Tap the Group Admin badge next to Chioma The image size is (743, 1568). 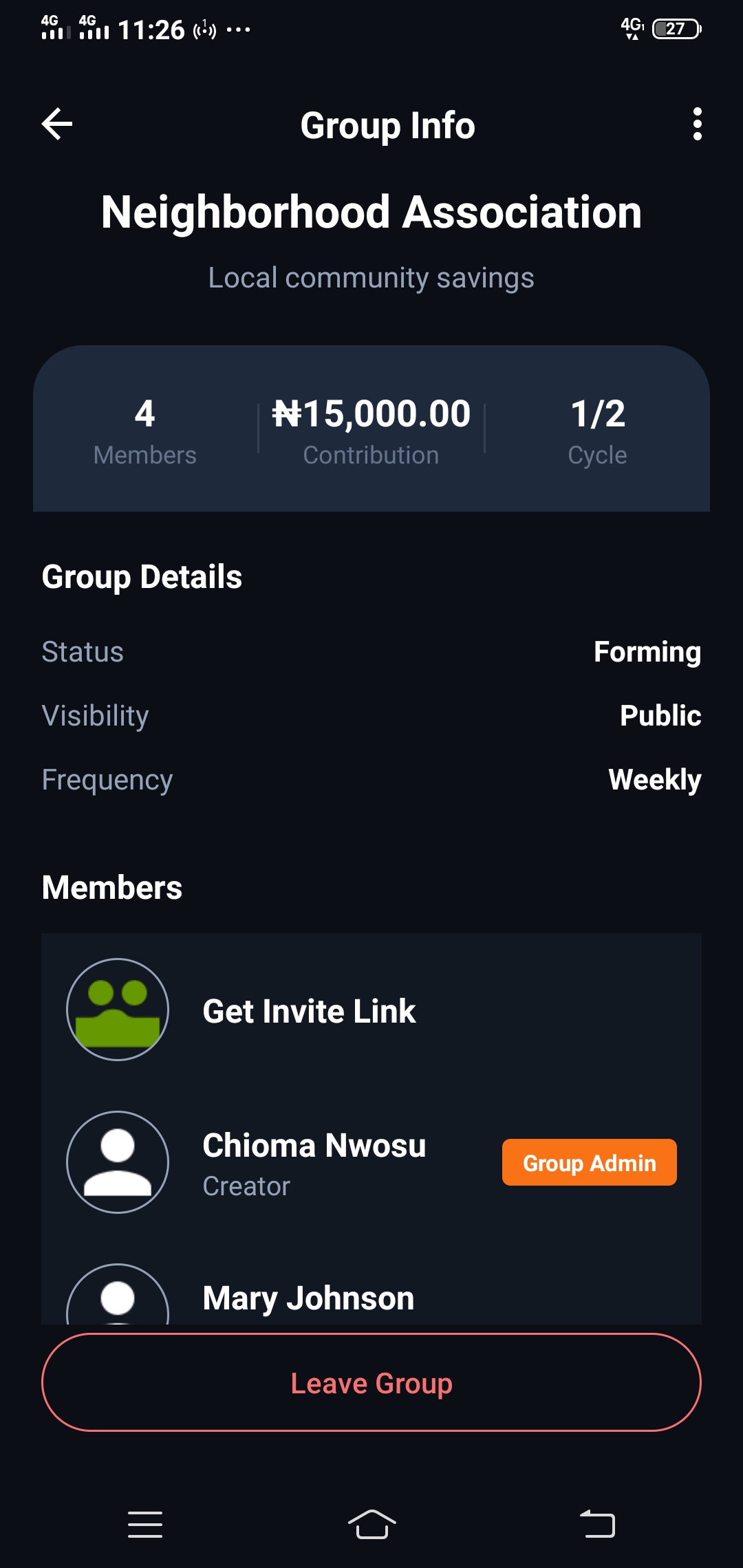[589, 1162]
